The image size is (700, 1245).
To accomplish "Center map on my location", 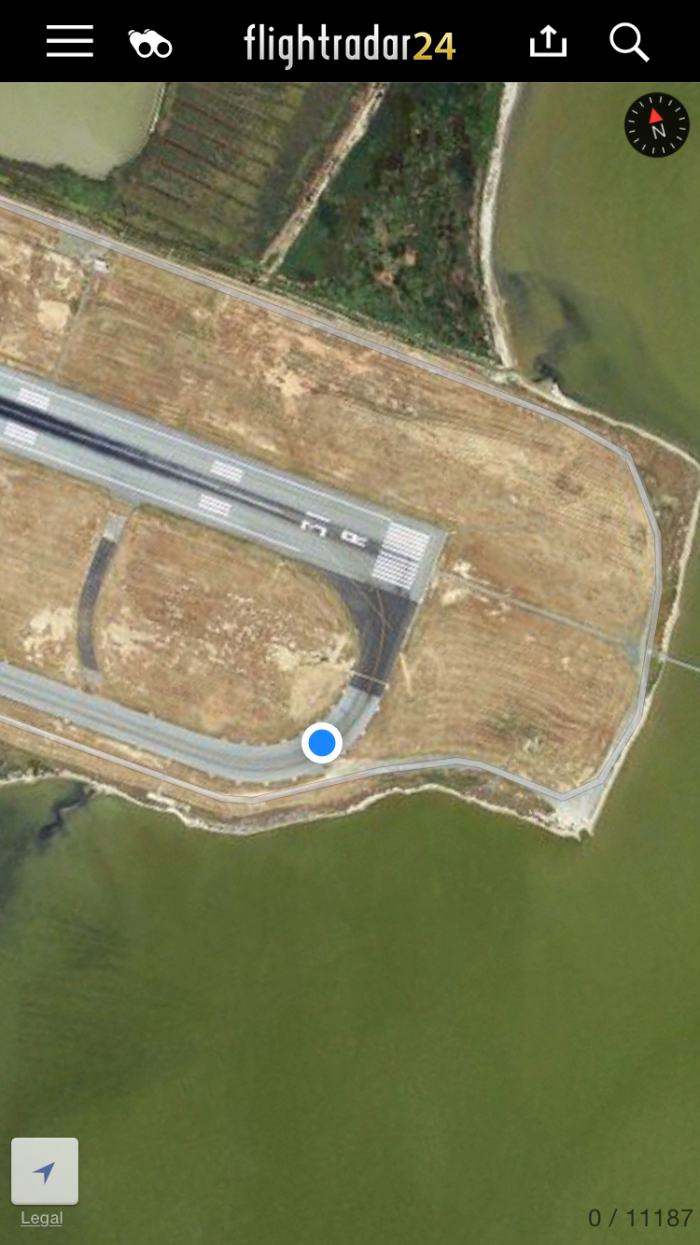I will coord(44,1171).
